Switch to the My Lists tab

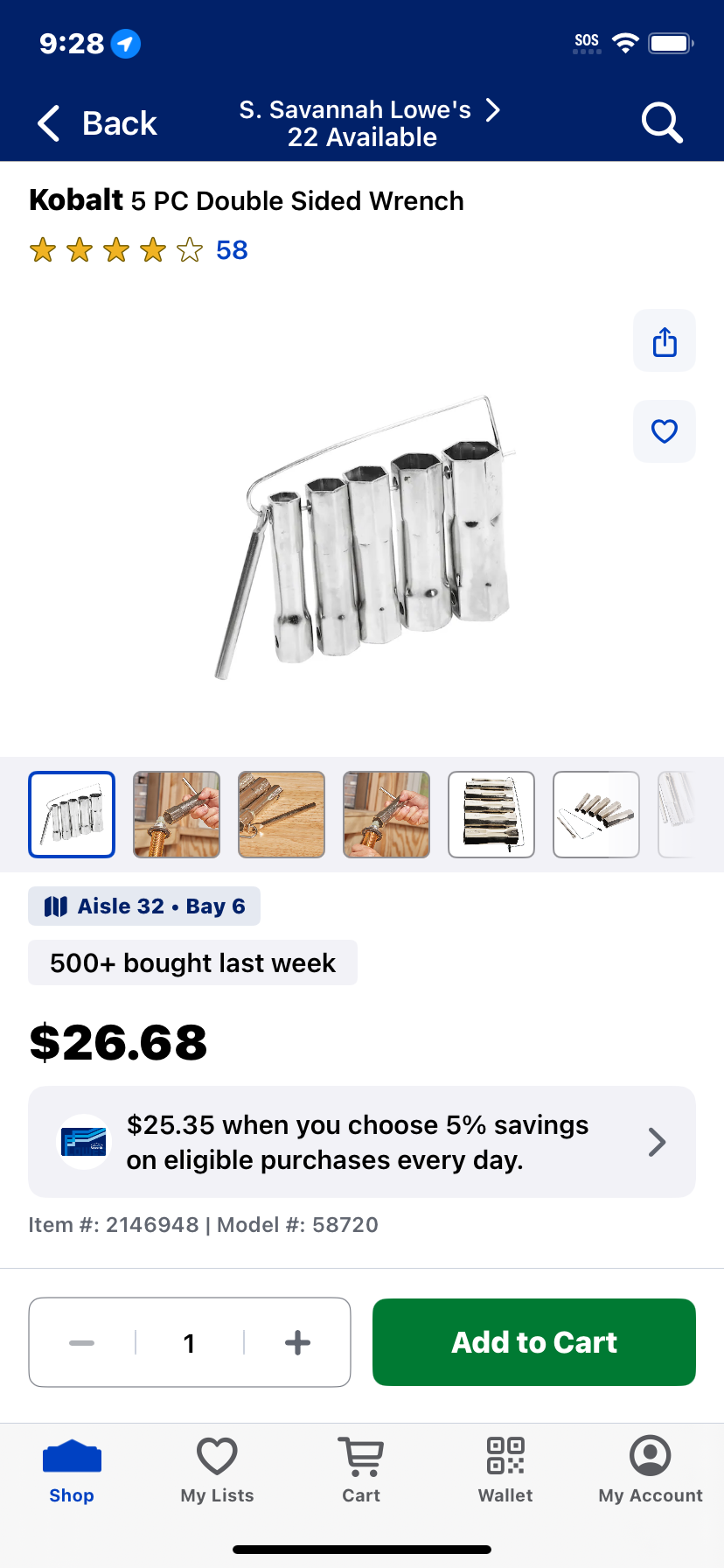pyautogui.click(x=217, y=1470)
